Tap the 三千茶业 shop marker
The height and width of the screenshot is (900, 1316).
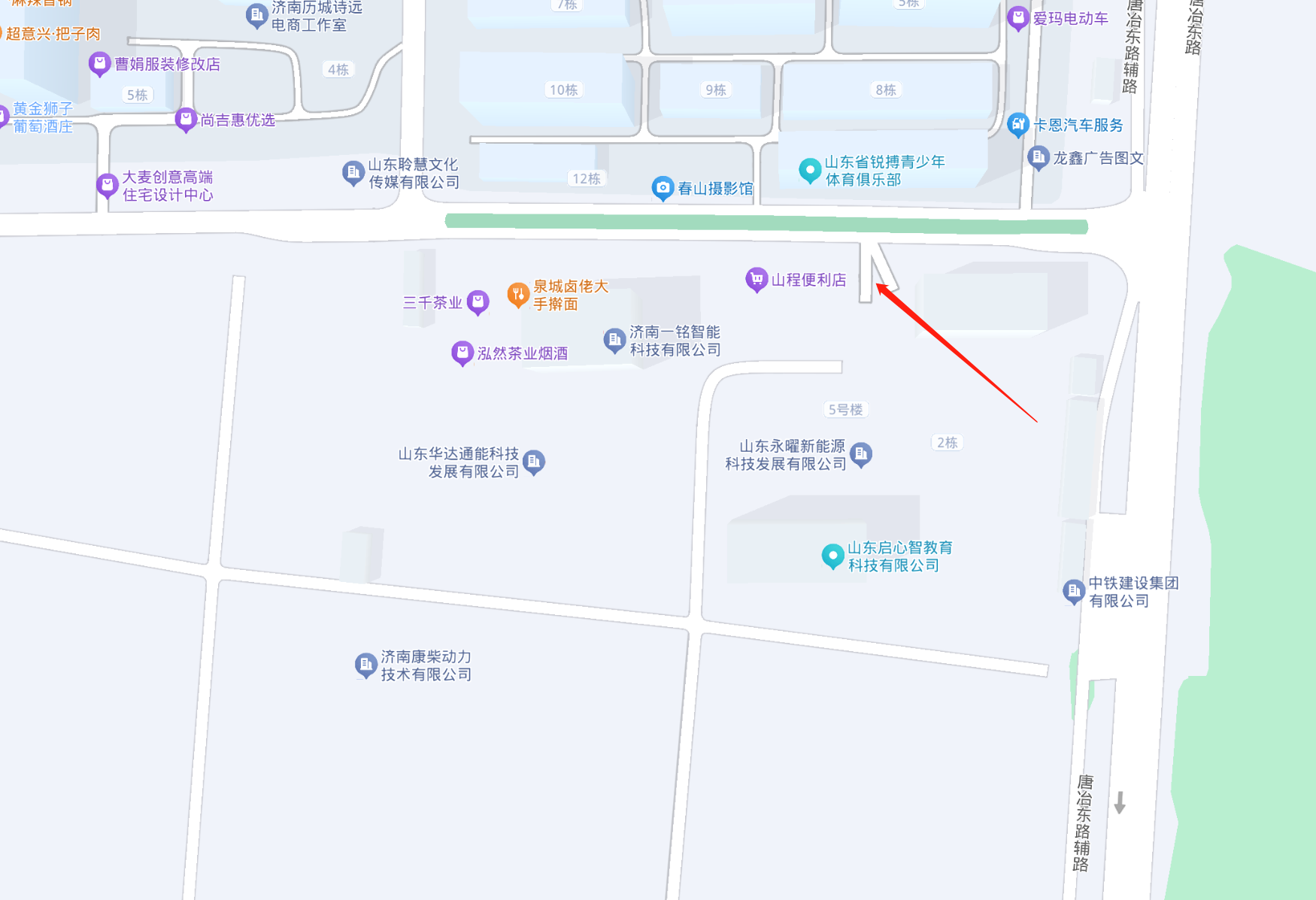click(478, 302)
